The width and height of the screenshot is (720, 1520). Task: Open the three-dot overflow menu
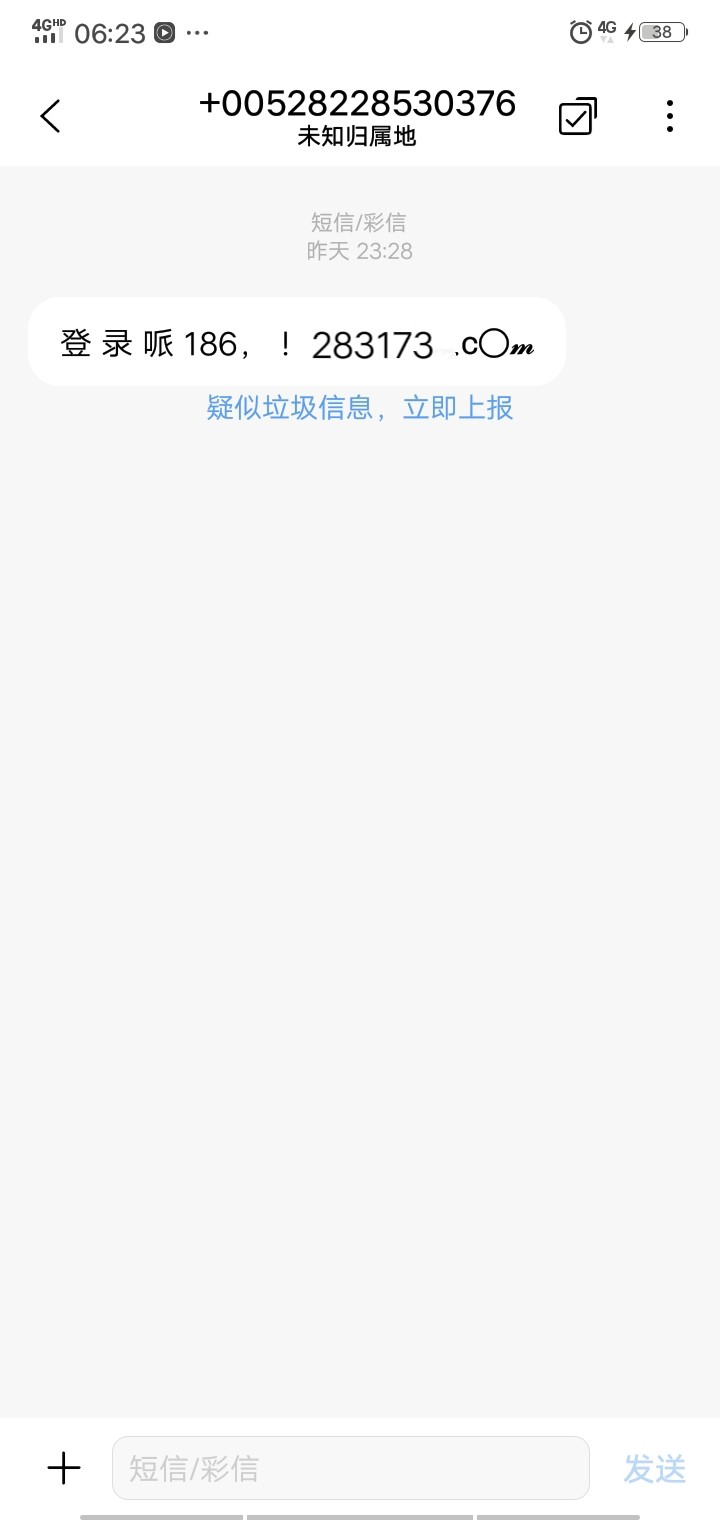(669, 116)
